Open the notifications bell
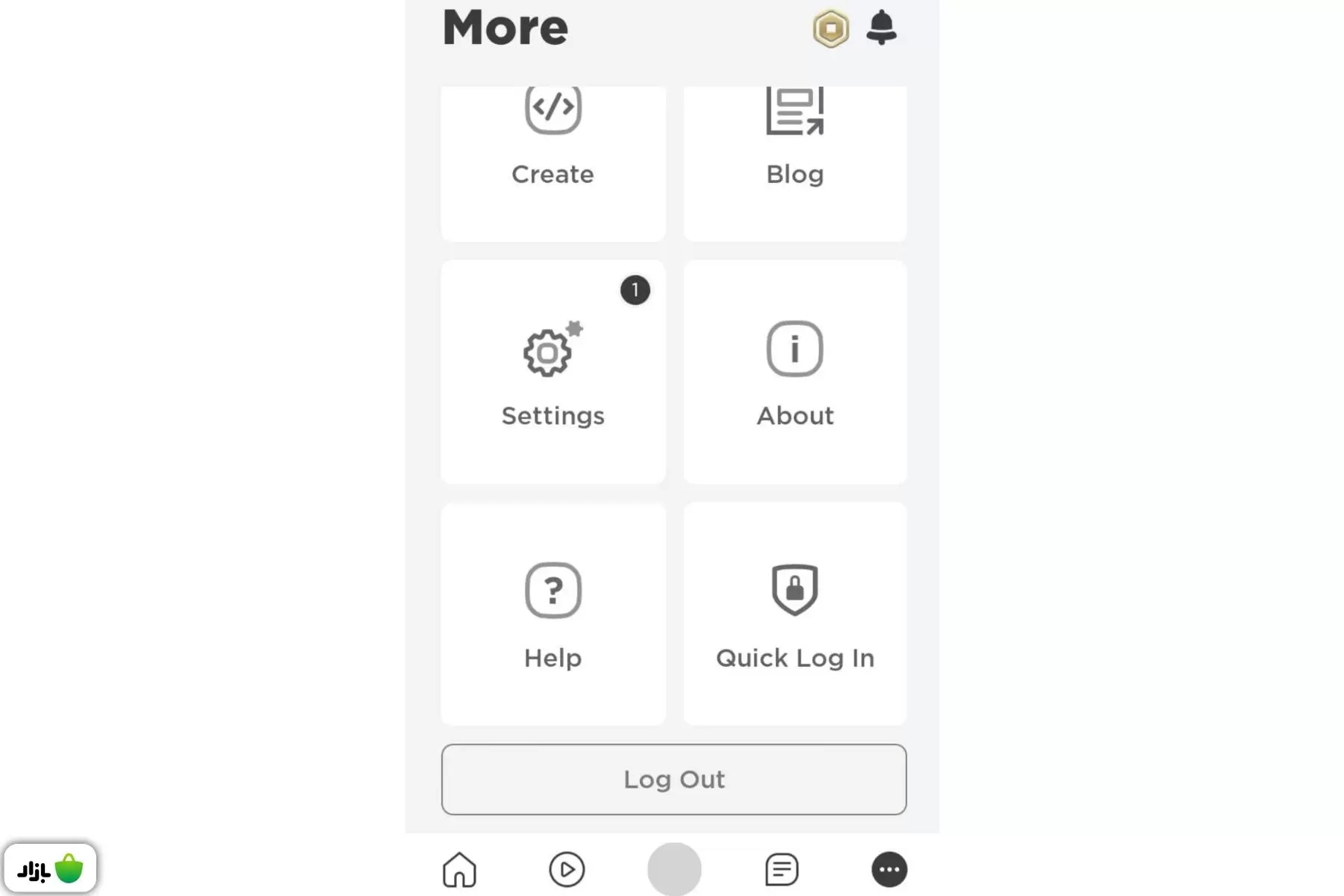1344x896 pixels. point(881,28)
